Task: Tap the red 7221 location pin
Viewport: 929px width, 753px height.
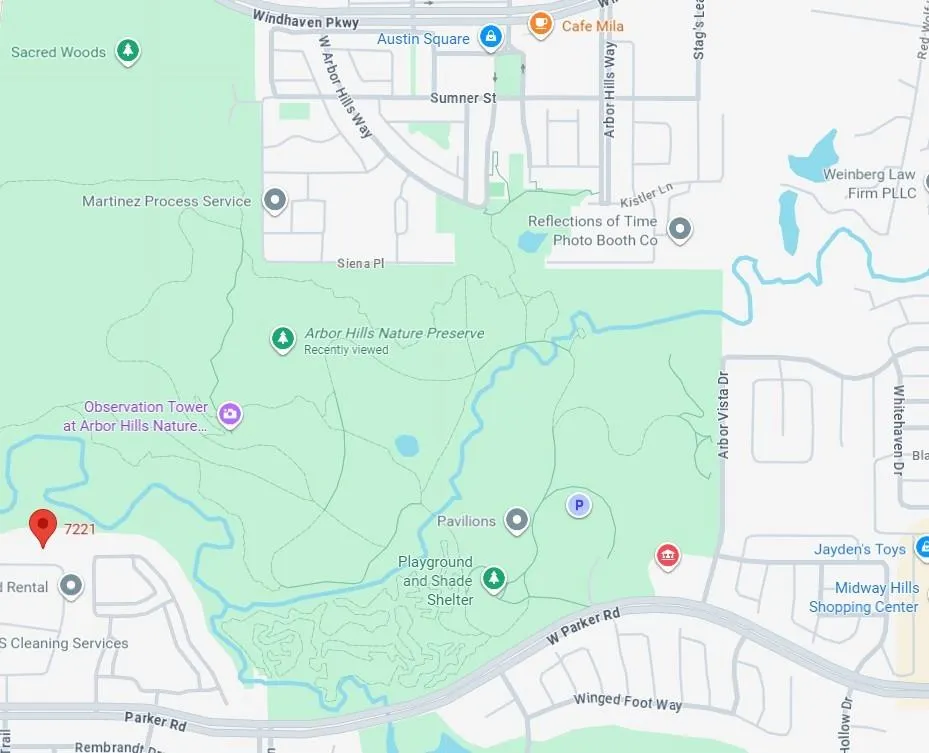Action: pyautogui.click(x=42, y=526)
